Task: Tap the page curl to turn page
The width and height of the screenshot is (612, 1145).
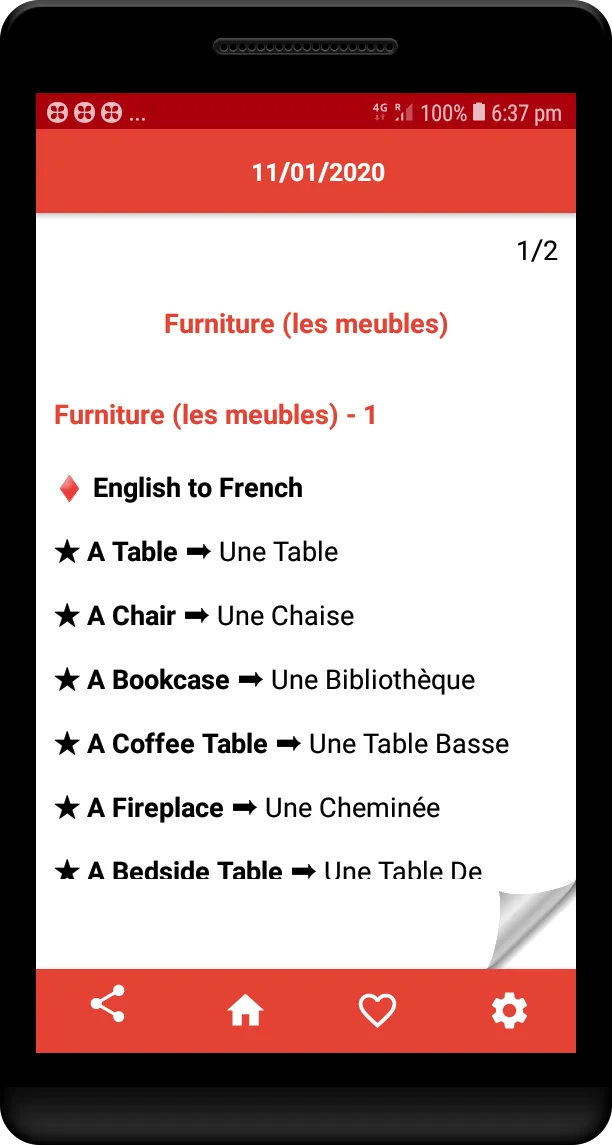Action: tap(532, 924)
